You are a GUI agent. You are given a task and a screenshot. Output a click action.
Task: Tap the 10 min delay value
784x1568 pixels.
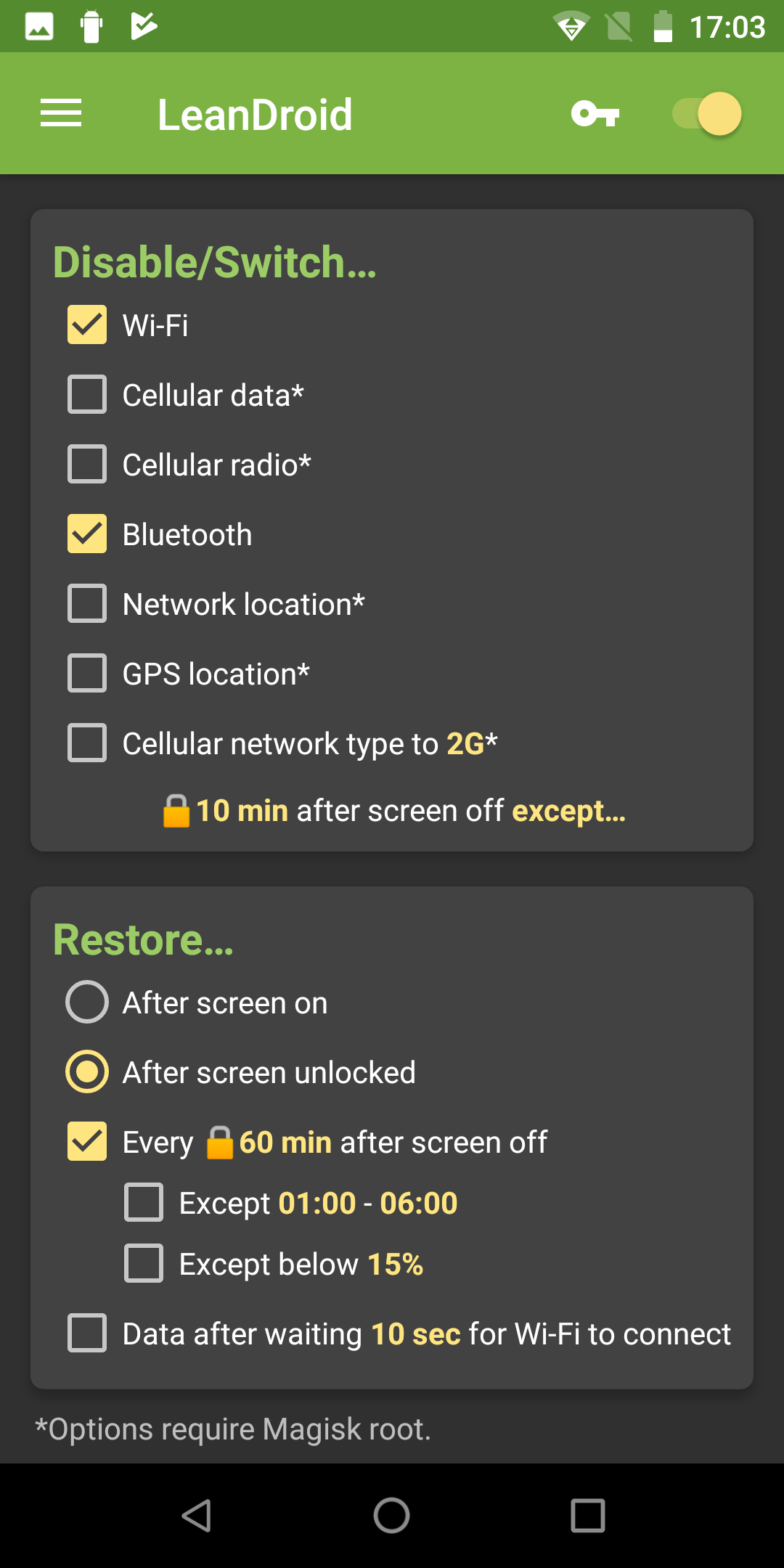point(241,811)
